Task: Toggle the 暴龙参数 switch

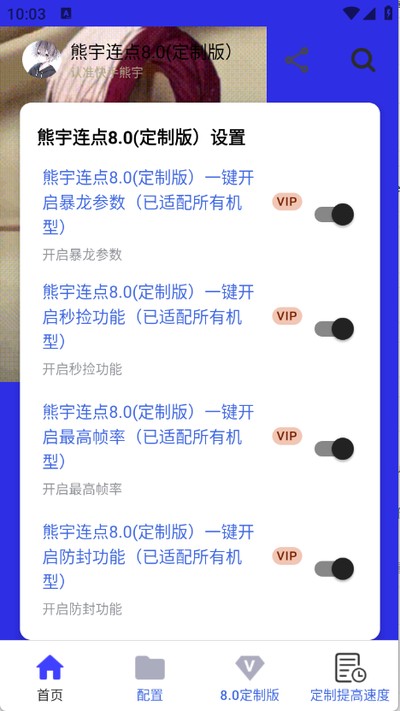Action: [x=334, y=214]
